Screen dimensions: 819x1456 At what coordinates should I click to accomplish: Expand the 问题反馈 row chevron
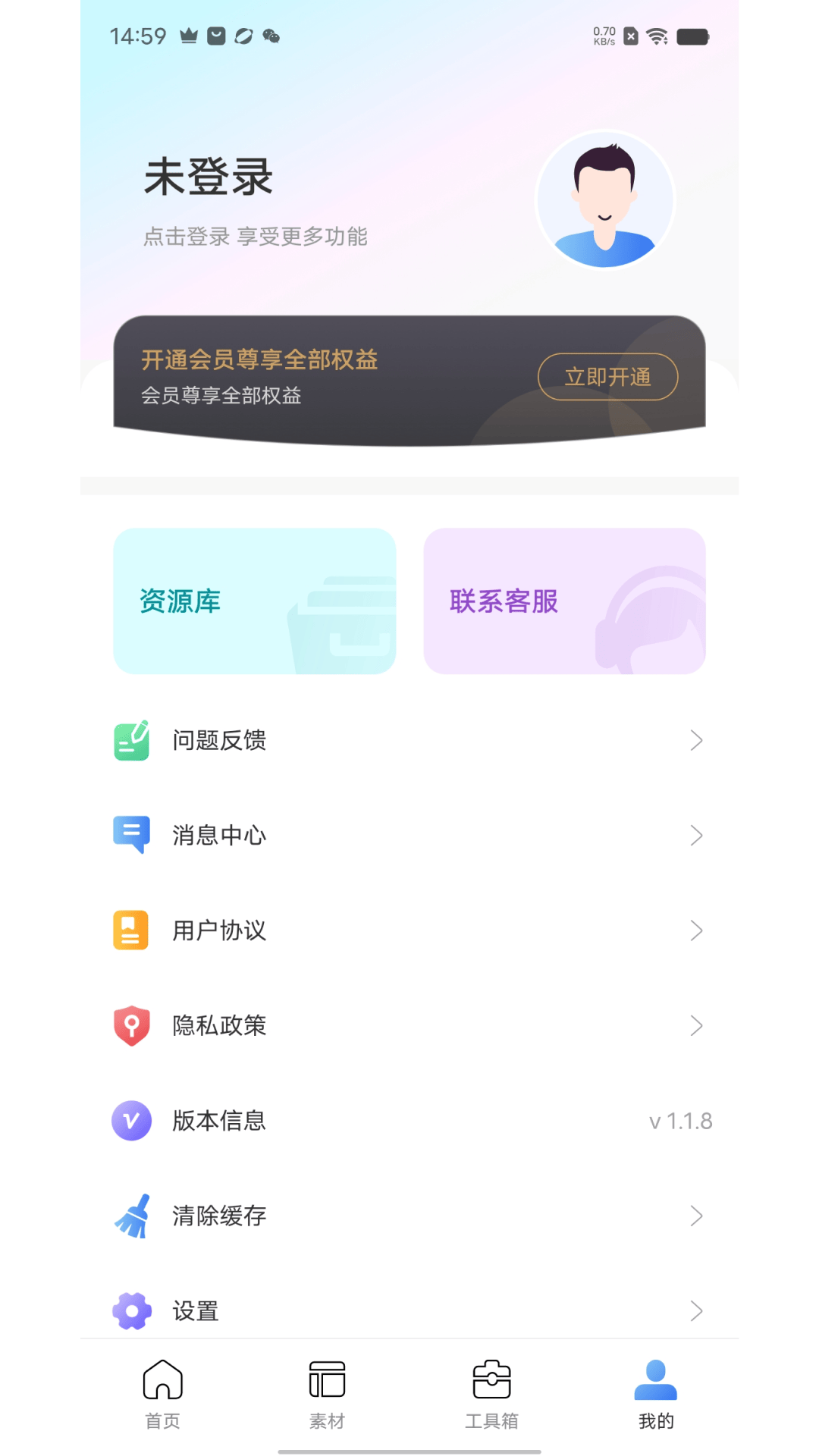tap(697, 740)
